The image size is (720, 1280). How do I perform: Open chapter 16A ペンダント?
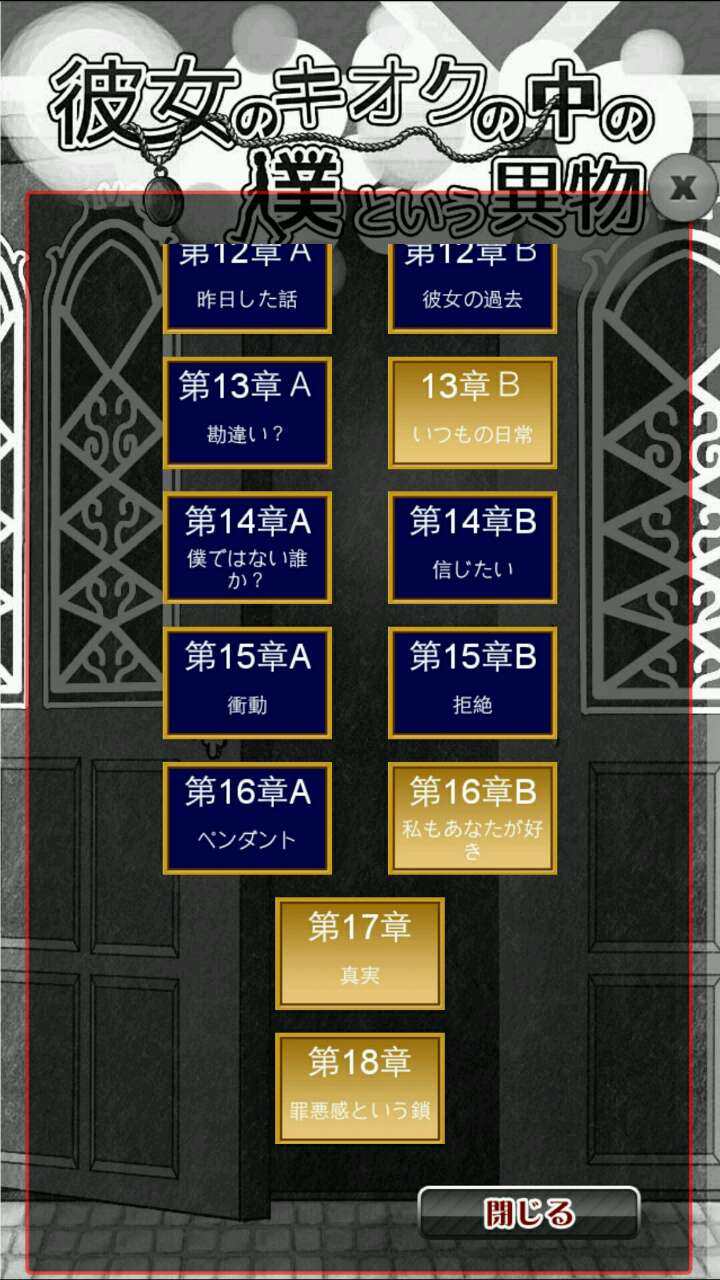click(x=247, y=818)
